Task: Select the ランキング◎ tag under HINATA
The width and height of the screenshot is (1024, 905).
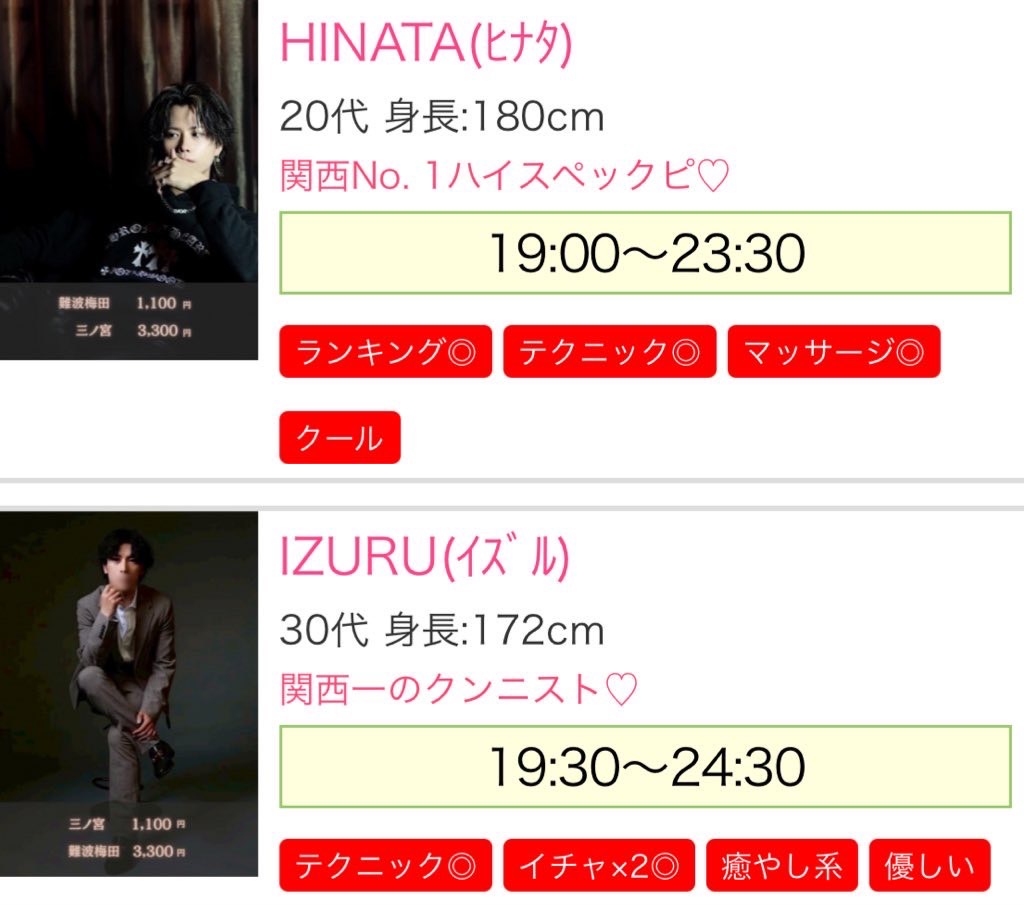Action: (385, 351)
